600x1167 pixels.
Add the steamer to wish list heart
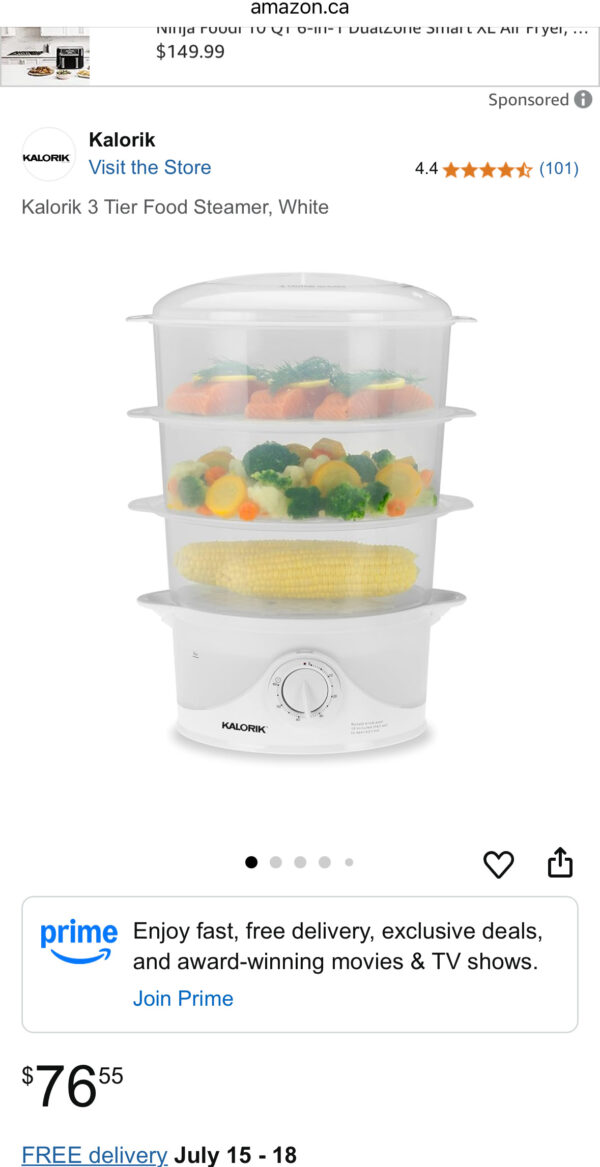click(498, 864)
